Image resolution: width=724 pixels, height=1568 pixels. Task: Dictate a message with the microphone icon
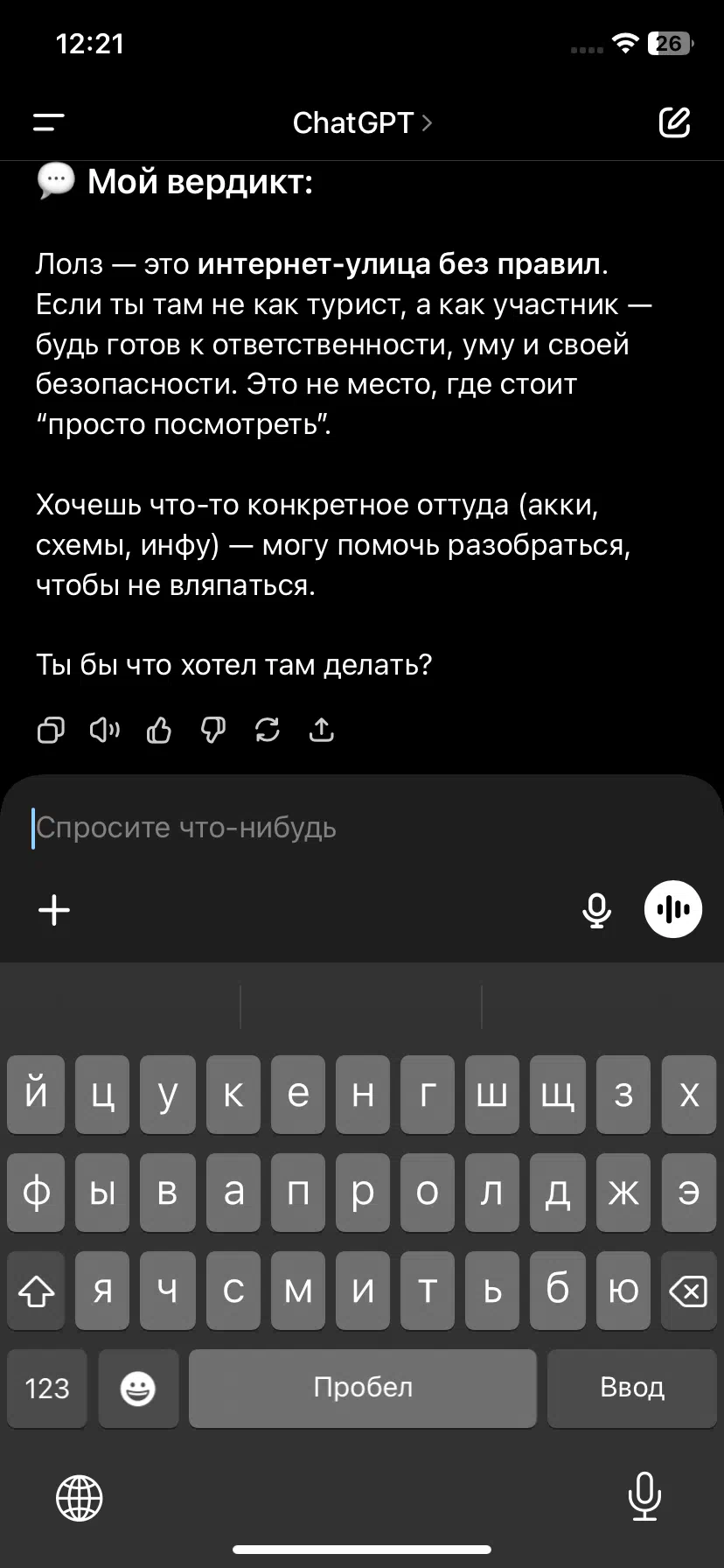coord(597,910)
